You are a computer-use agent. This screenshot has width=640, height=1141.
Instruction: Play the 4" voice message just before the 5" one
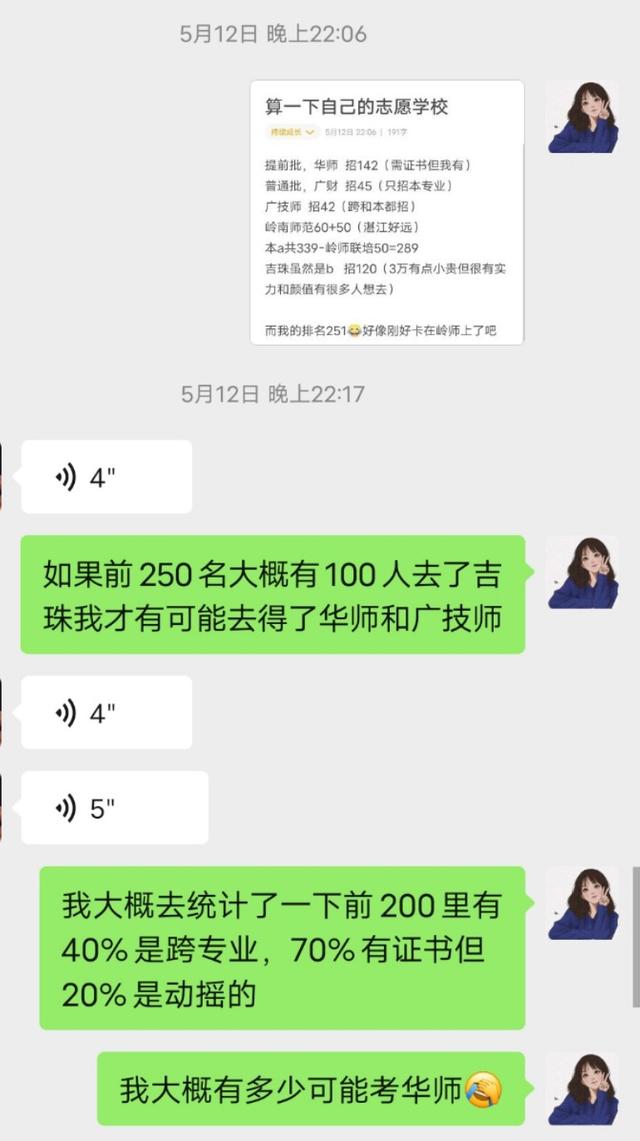click(106, 712)
